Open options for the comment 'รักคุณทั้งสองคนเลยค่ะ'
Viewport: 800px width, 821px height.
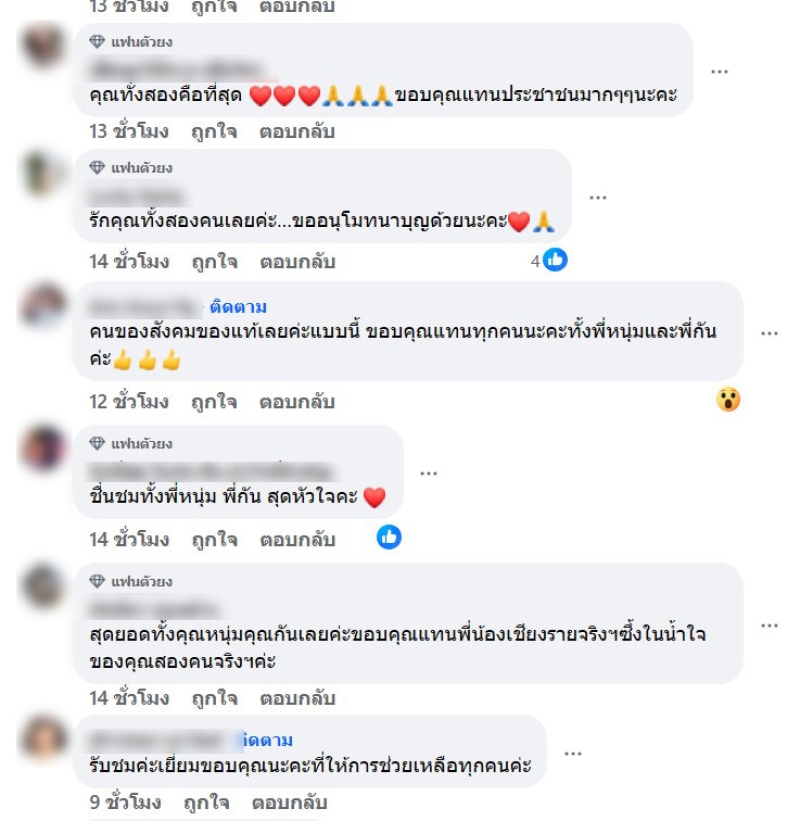(x=598, y=197)
